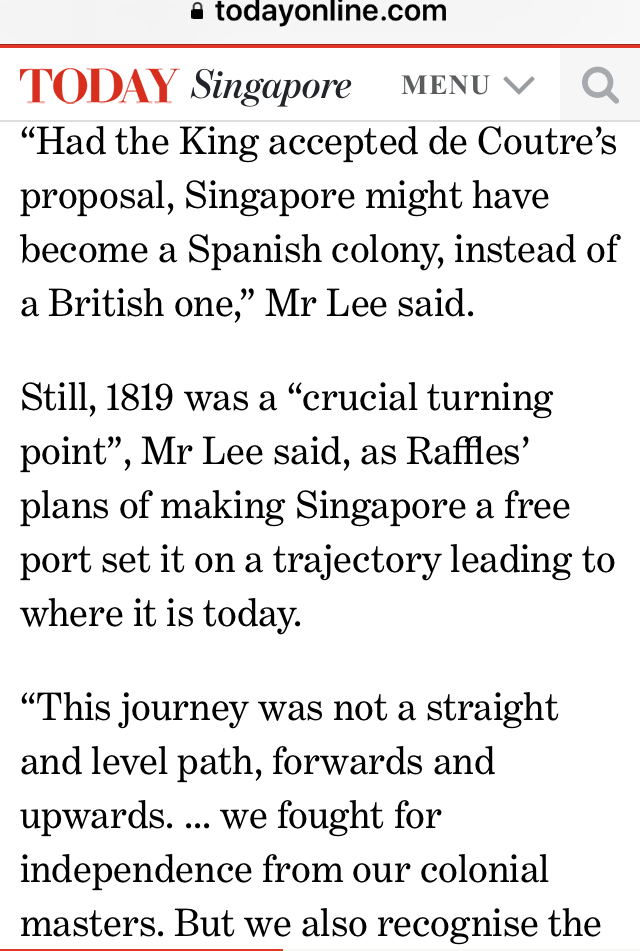Image resolution: width=640 pixels, height=951 pixels.
Task: Tap the todayonline.com address bar
Action: 320,13
